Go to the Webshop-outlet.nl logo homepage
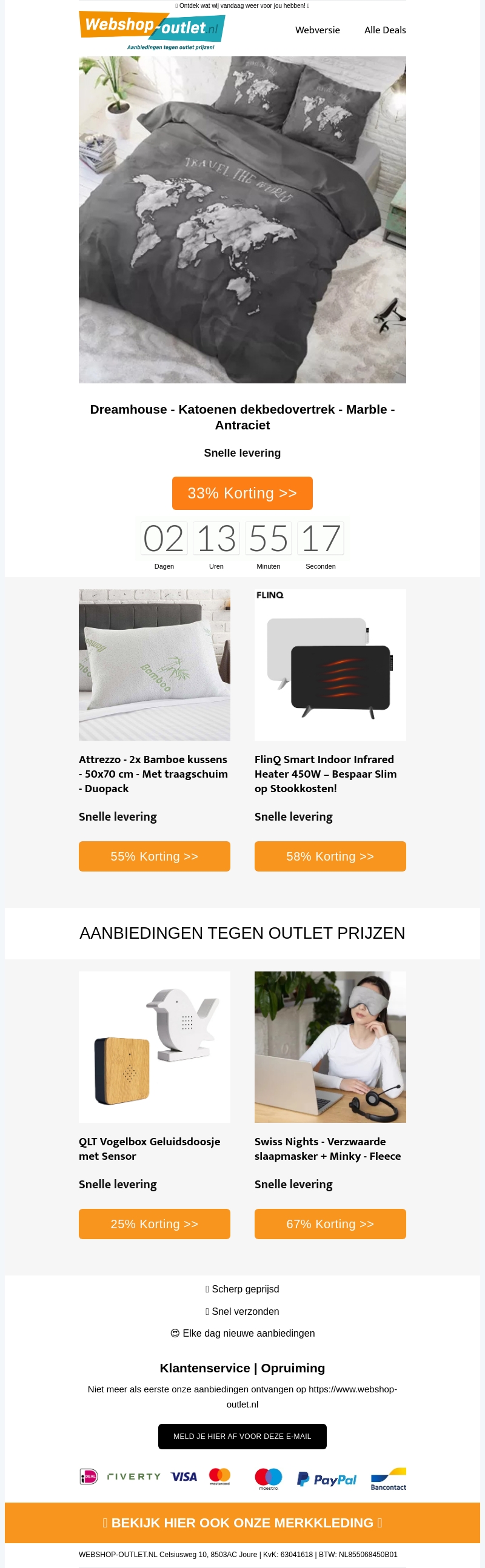This screenshot has height=1568, width=485. (152, 29)
